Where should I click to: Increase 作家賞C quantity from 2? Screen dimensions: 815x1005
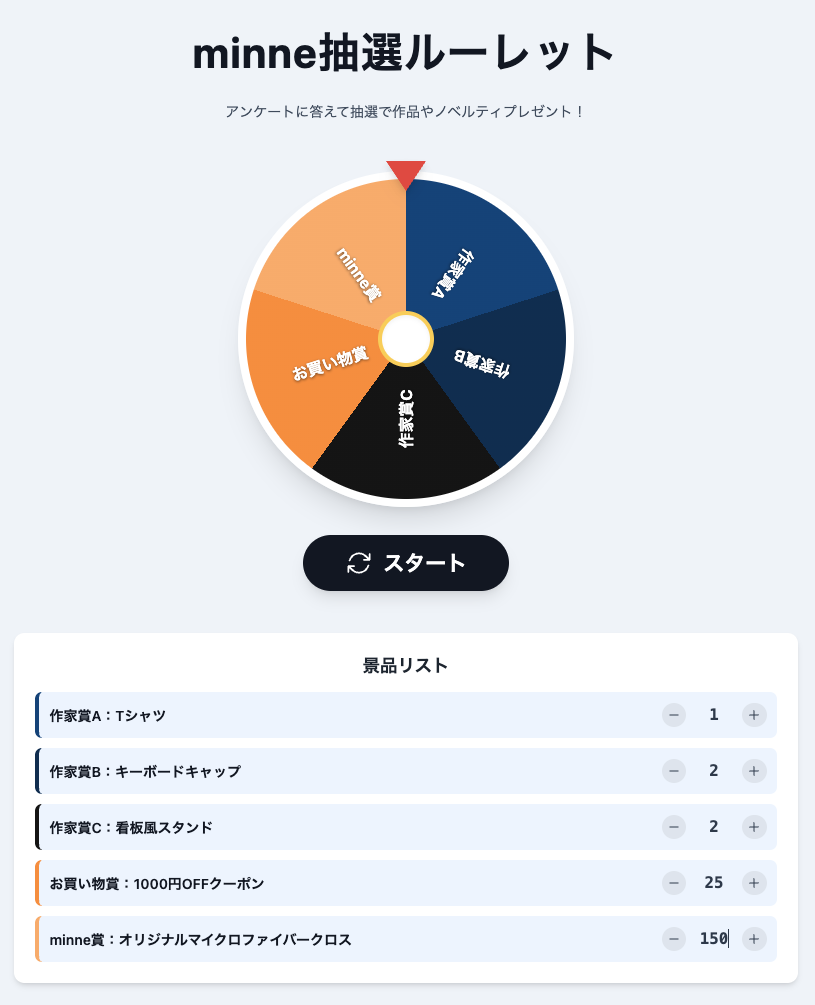pos(755,827)
